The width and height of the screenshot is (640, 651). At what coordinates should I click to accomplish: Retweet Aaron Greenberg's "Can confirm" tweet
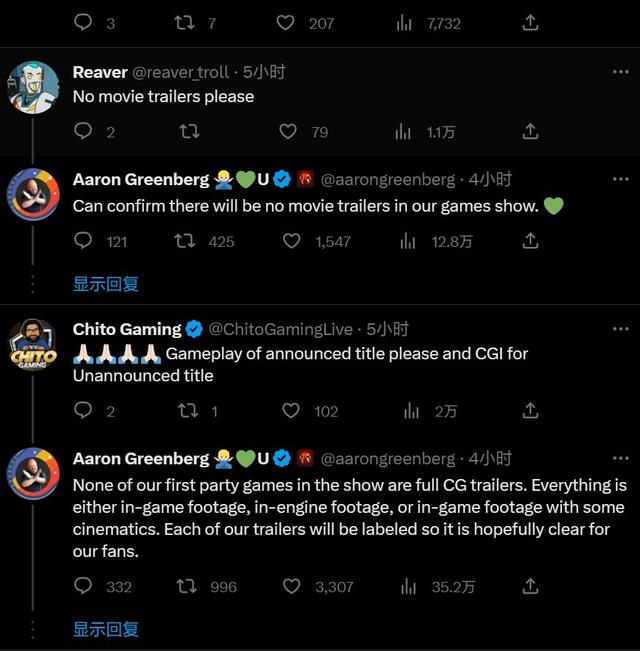point(185,241)
